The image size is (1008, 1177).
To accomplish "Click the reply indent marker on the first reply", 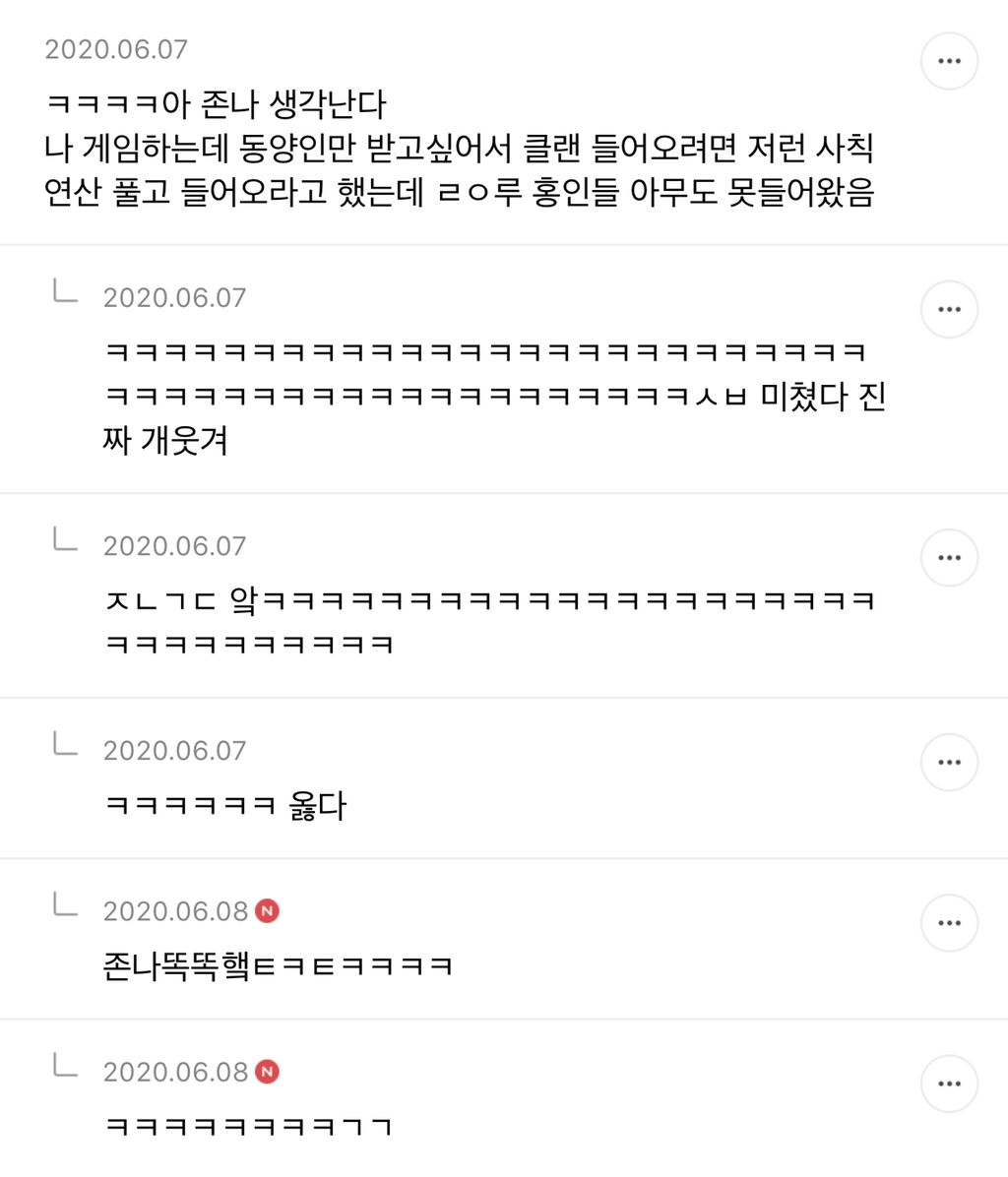I will click(x=65, y=291).
